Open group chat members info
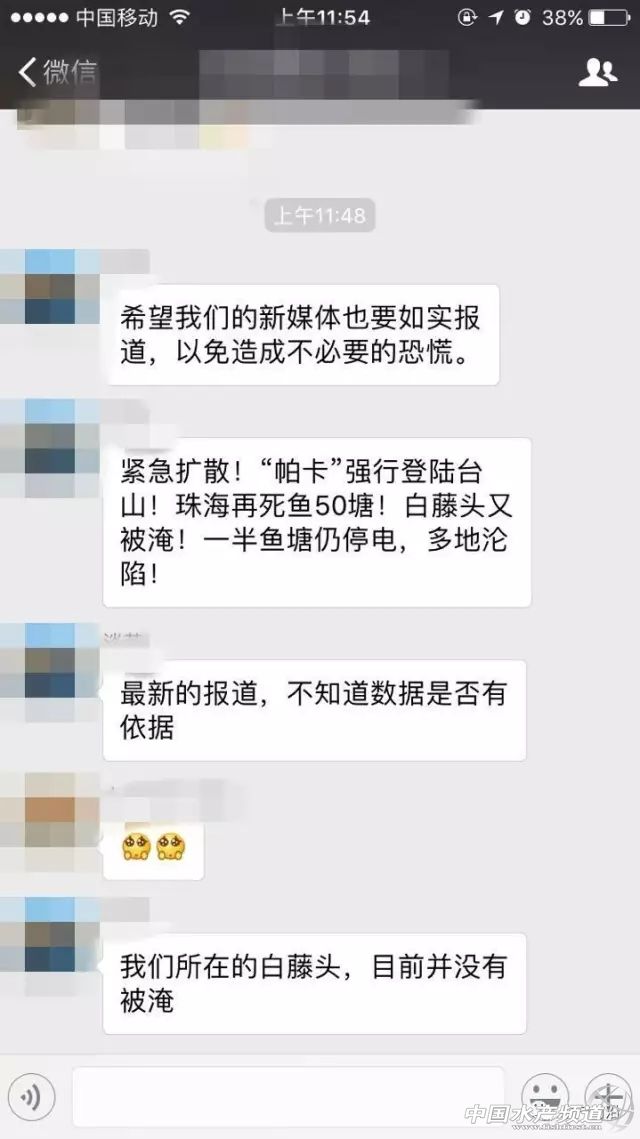The height and width of the screenshot is (1139, 640). click(597, 72)
